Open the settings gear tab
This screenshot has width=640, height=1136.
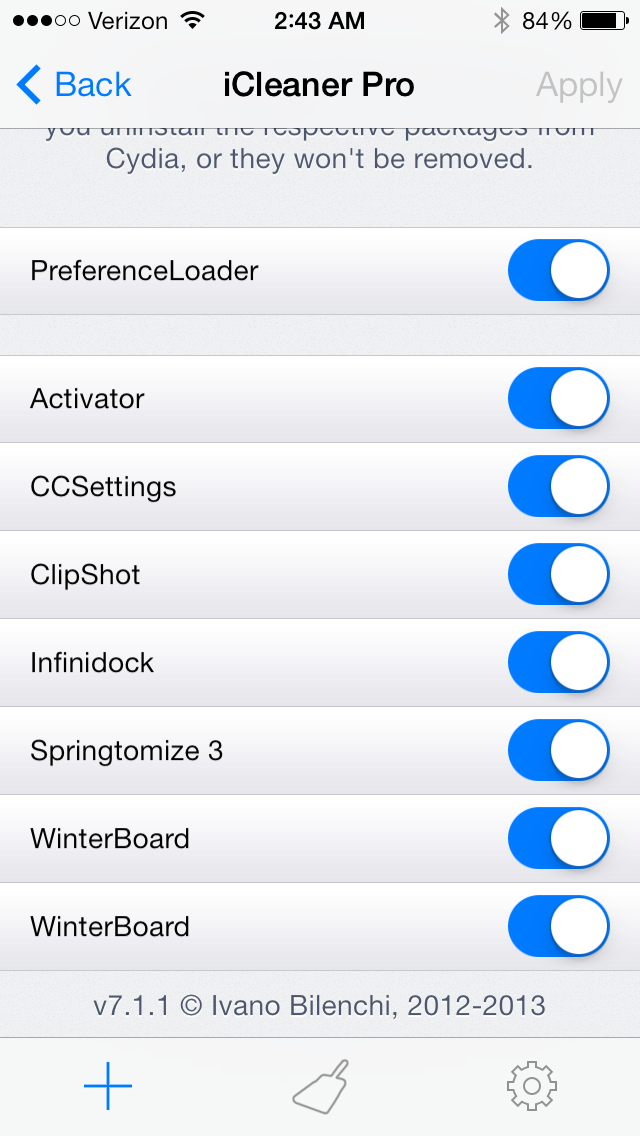531,1086
